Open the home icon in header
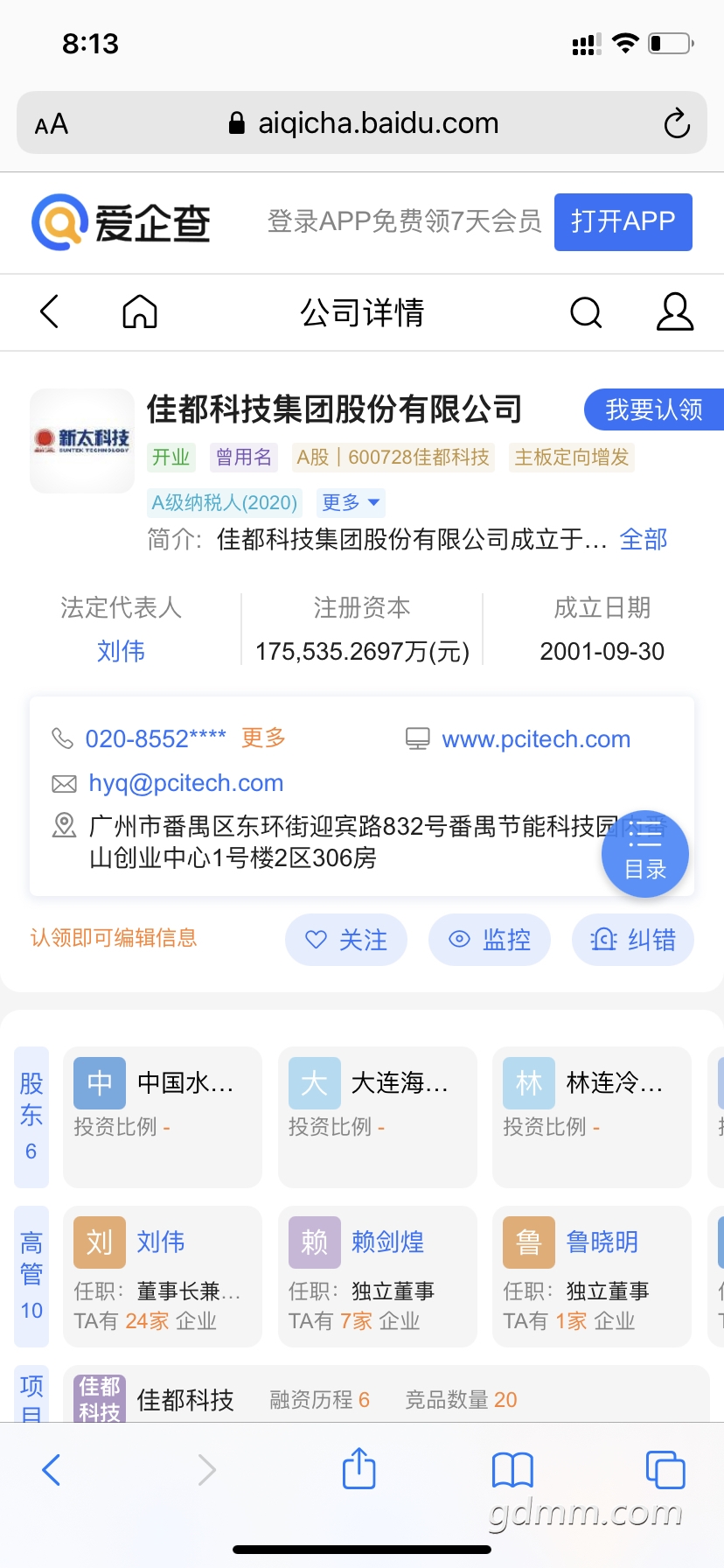 tap(140, 311)
